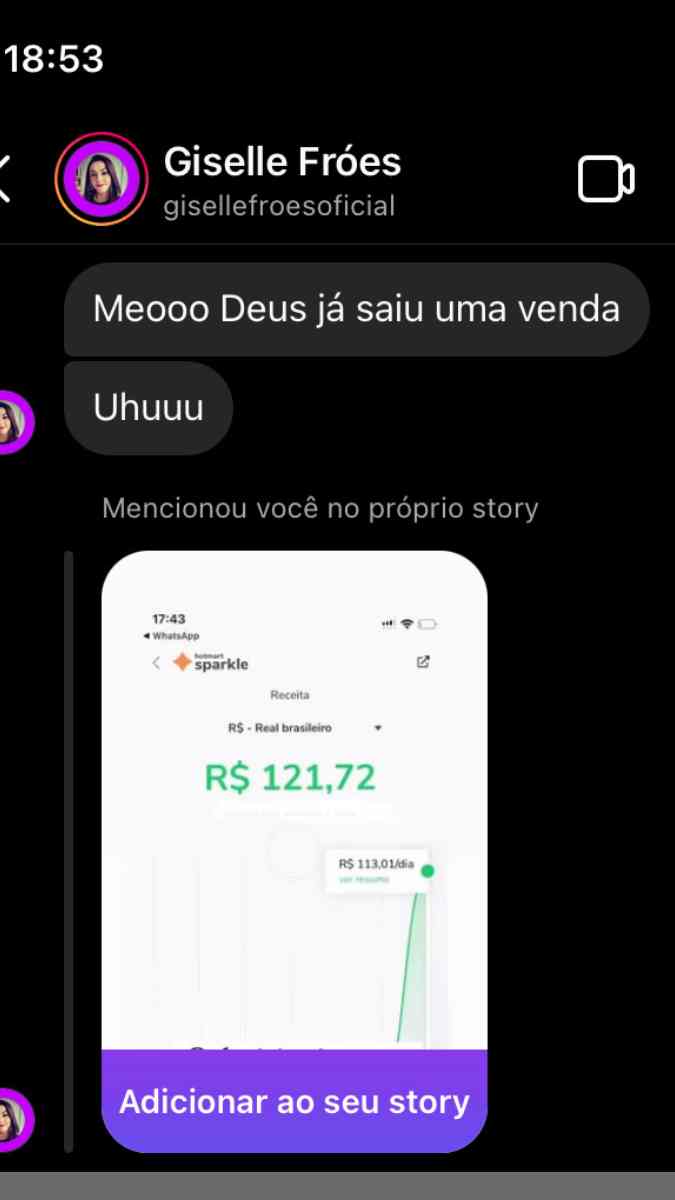The image size is (675, 1200).
Task: Tap Adicionar ao seu story
Action: [295, 1101]
